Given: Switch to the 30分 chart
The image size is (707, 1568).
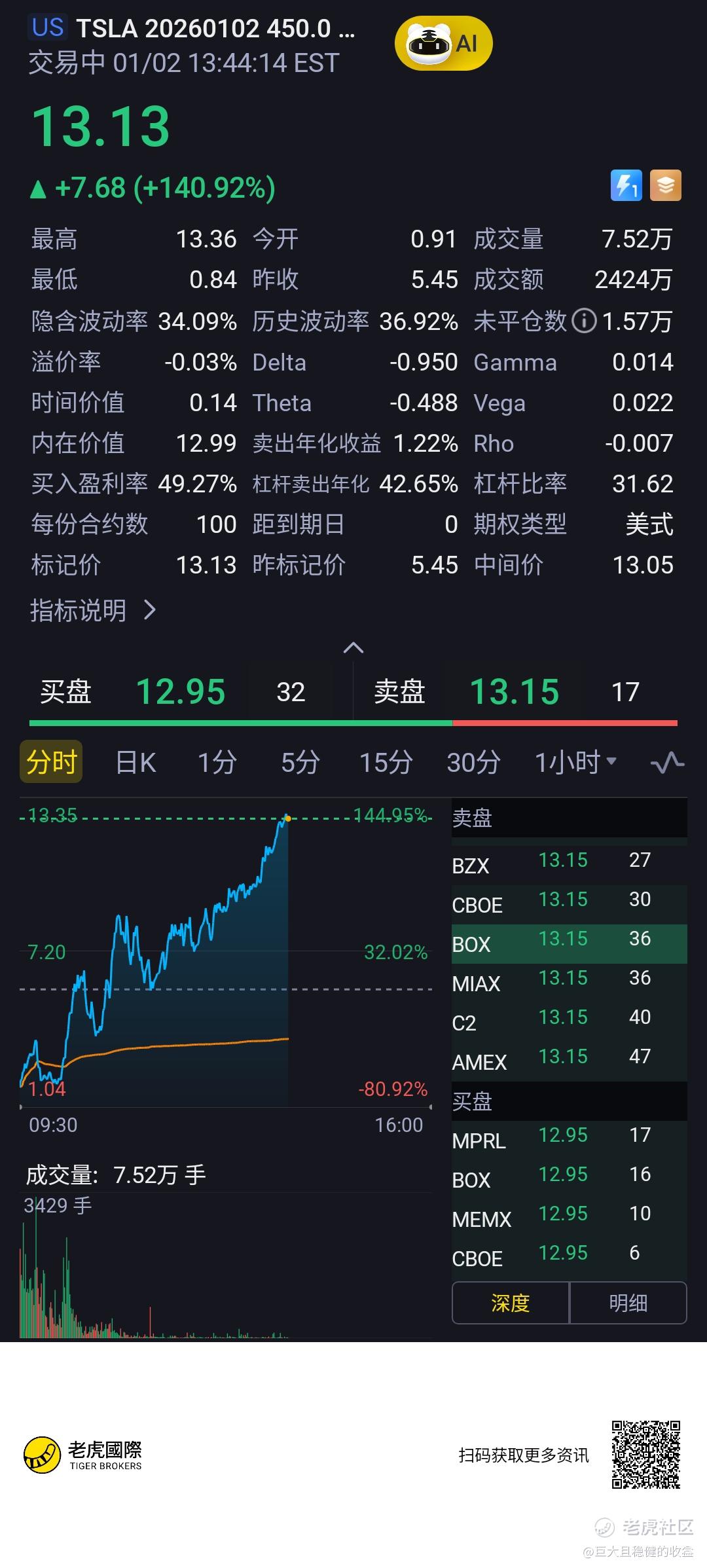Looking at the screenshot, I should [x=473, y=762].
